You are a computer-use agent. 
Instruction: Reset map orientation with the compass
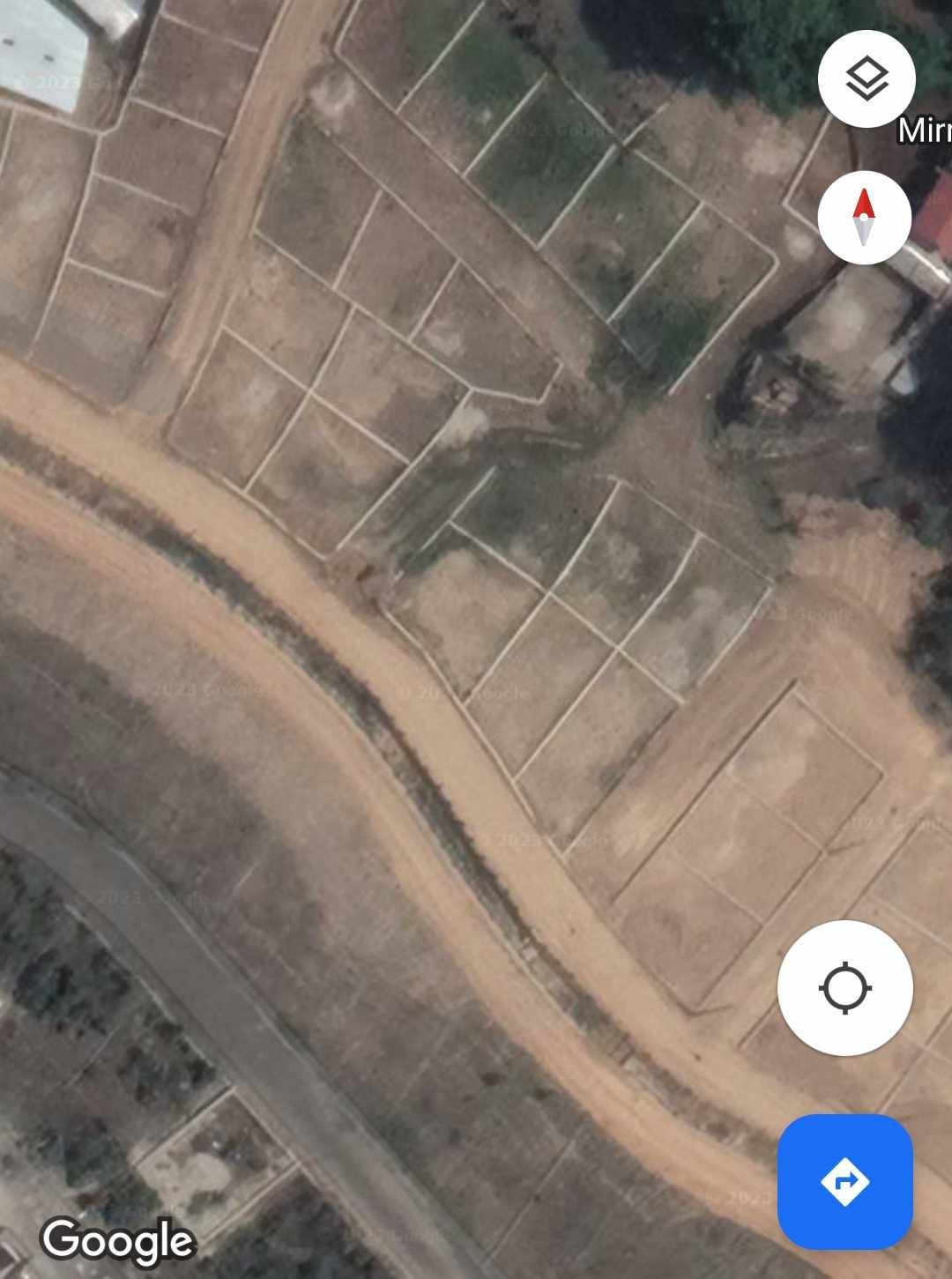click(x=864, y=218)
